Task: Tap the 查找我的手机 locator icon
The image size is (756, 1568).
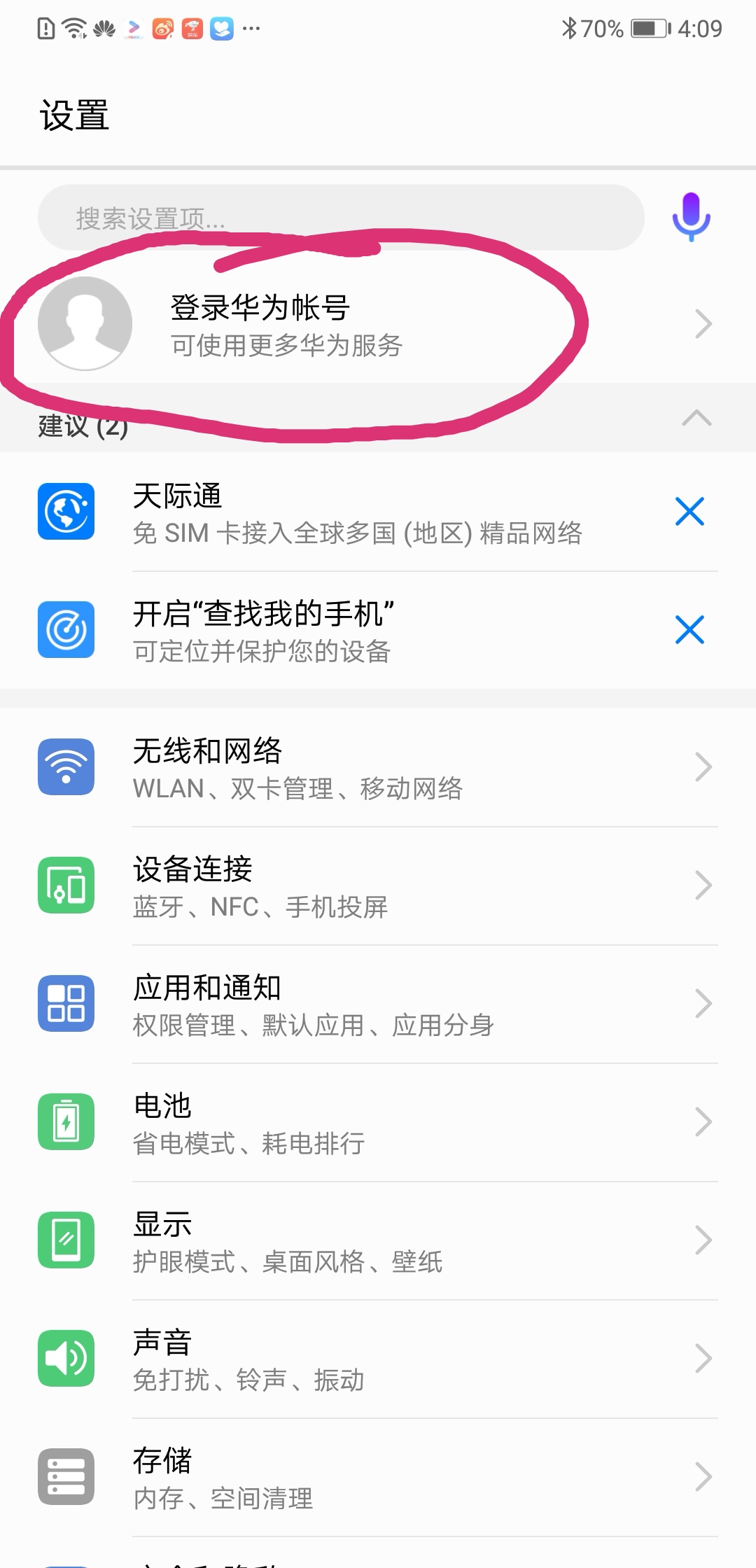Action: point(66,629)
